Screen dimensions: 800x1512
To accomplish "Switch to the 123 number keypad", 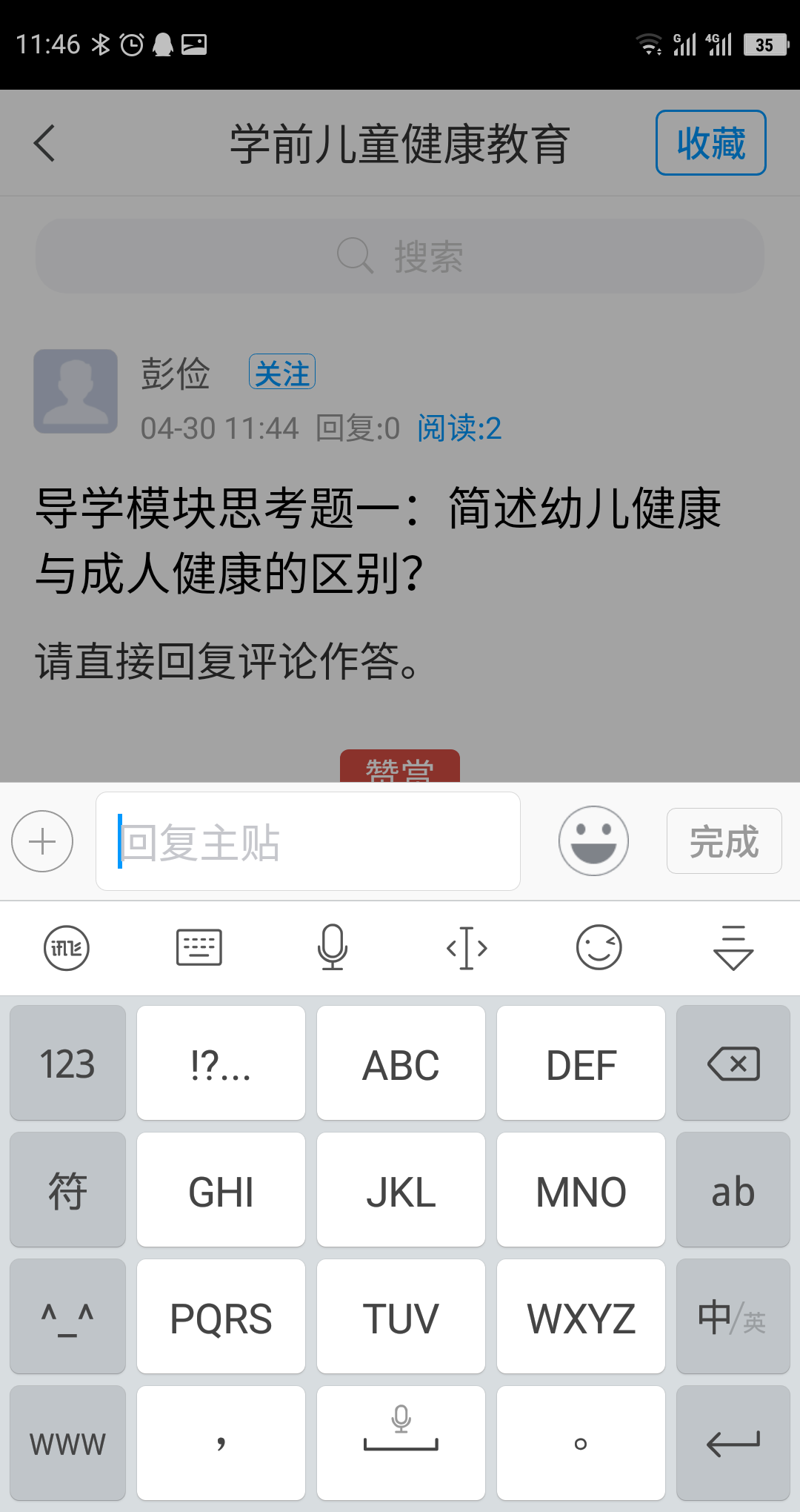I will point(67,1064).
